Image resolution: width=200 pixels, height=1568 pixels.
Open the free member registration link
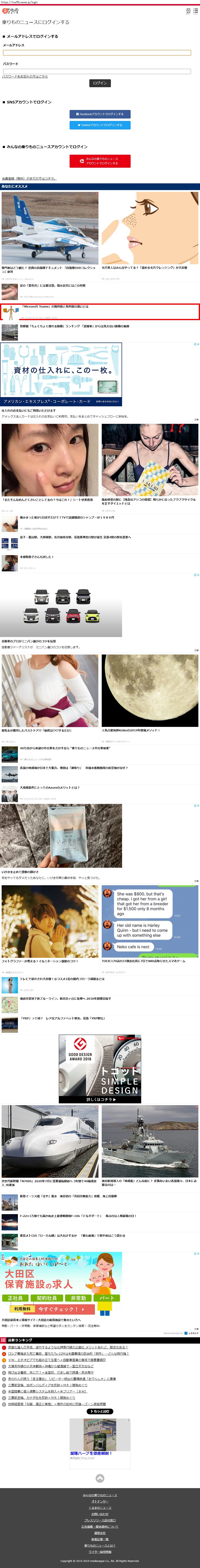[29, 178]
